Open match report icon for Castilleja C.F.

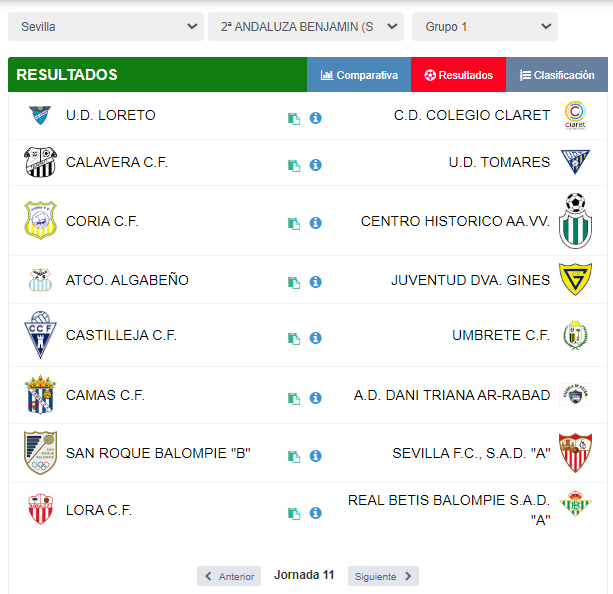click(x=294, y=339)
